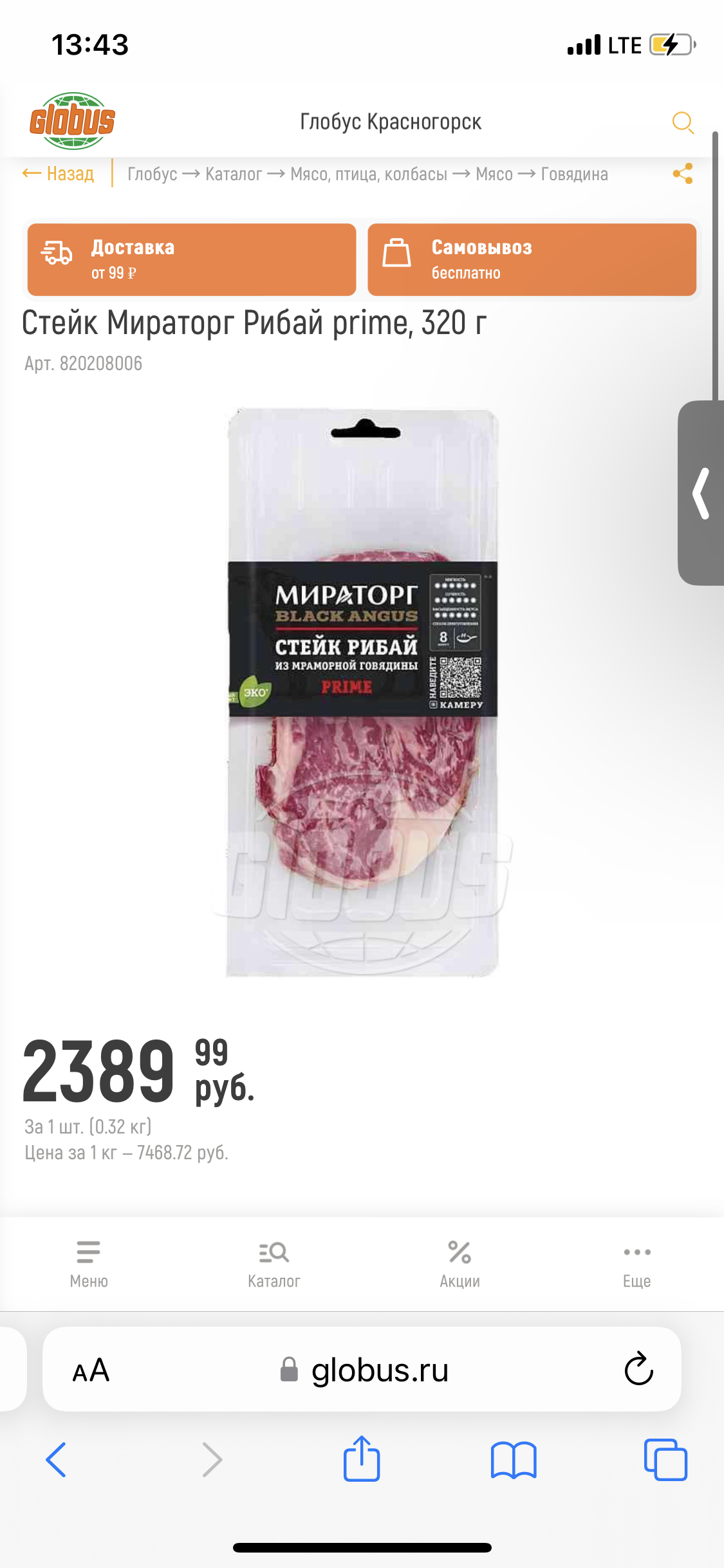
Task: Open the Мясо, птица, колбасы breadcrumb
Action: (369, 174)
